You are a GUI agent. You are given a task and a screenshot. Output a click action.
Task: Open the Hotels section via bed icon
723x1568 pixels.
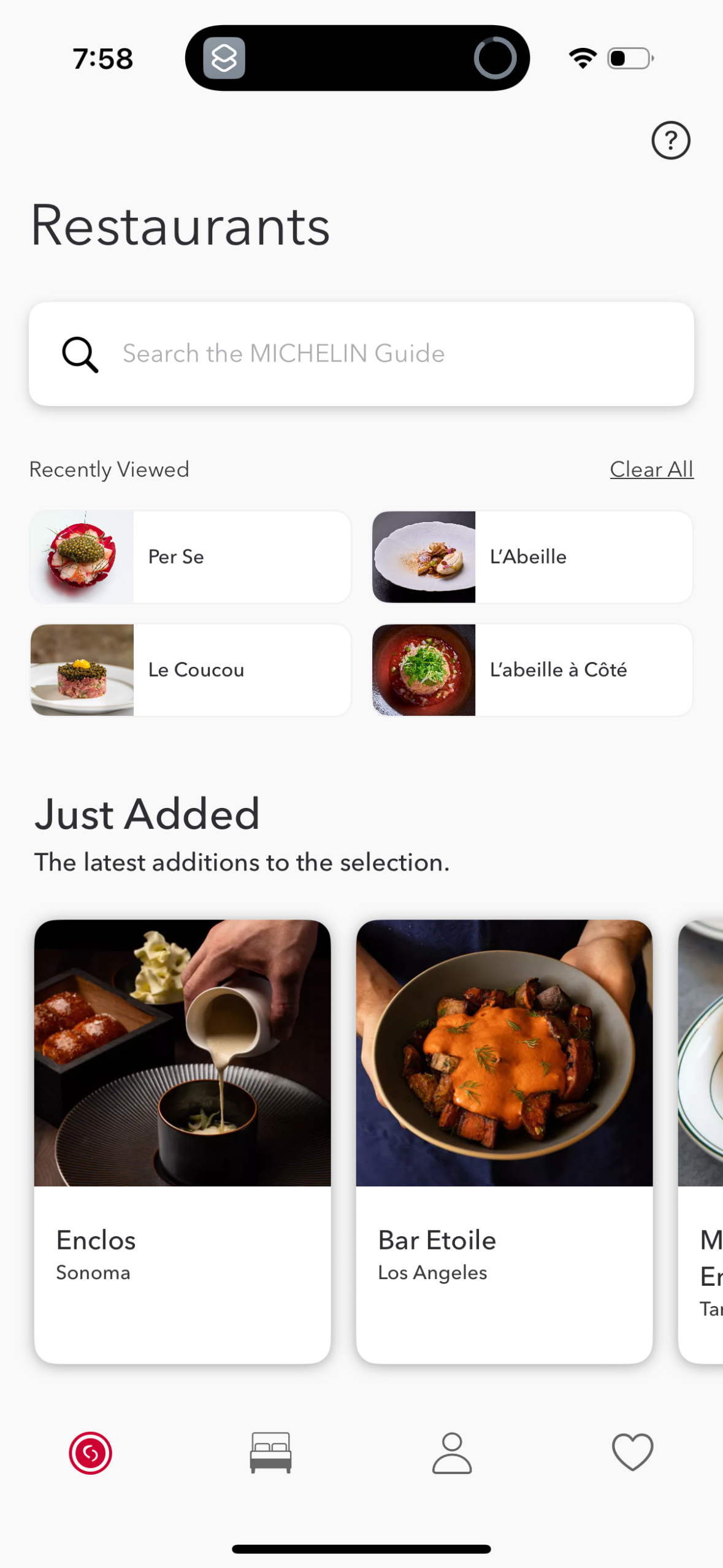(270, 1454)
